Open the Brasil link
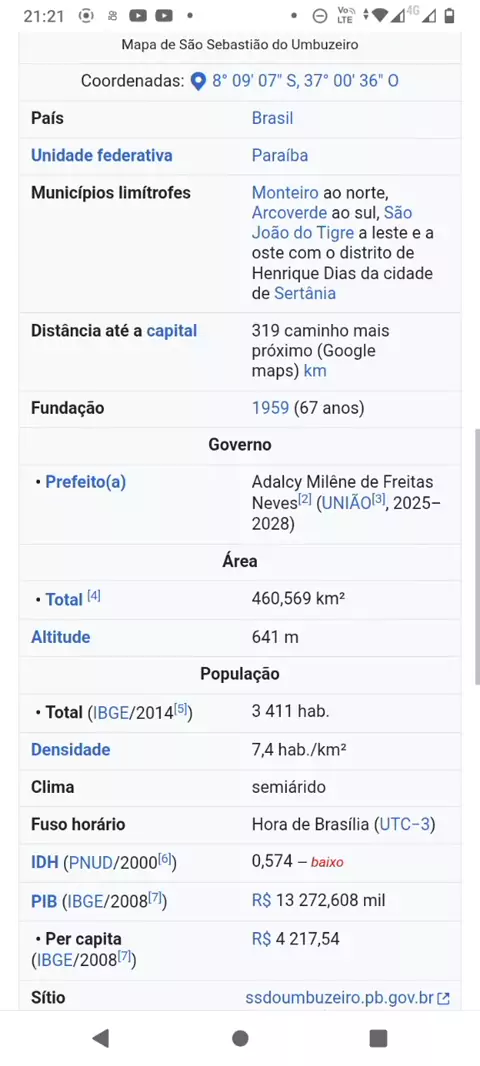480x1066 pixels. (x=273, y=118)
